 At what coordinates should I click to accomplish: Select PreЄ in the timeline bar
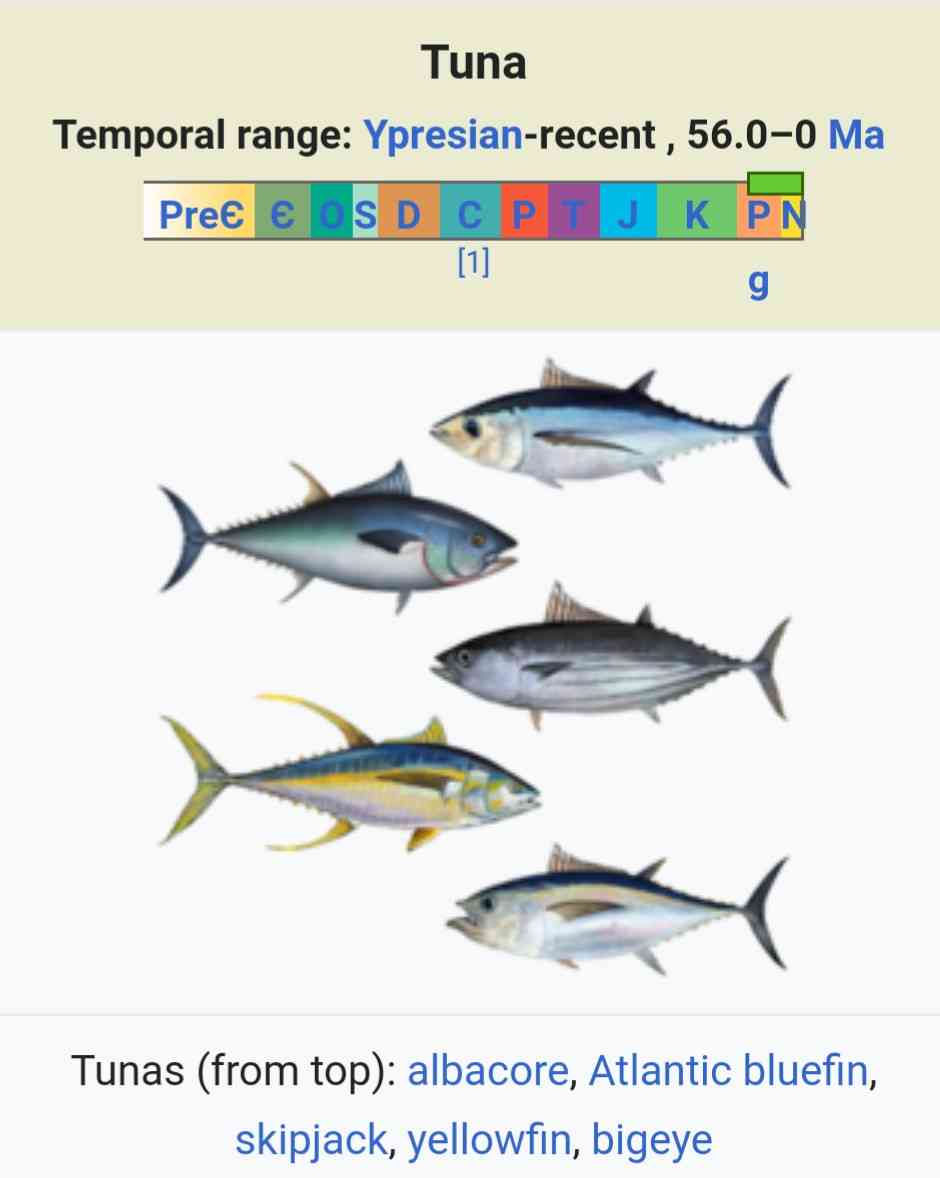pyautogui.click(x=200, y=215)
